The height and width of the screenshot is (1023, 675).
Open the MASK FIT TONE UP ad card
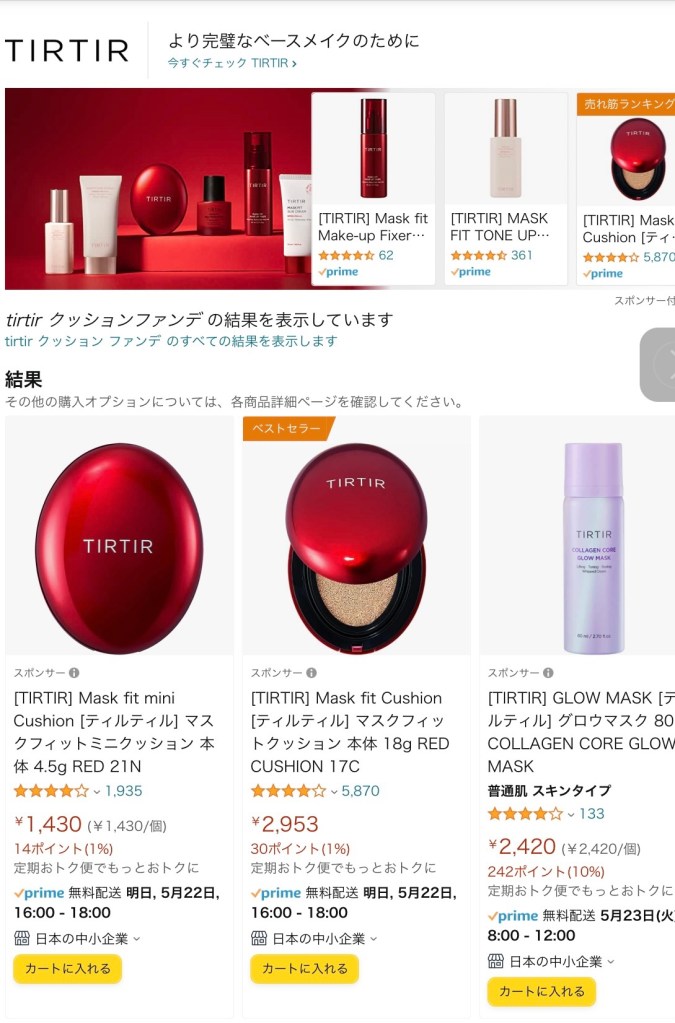coord(505,190)
